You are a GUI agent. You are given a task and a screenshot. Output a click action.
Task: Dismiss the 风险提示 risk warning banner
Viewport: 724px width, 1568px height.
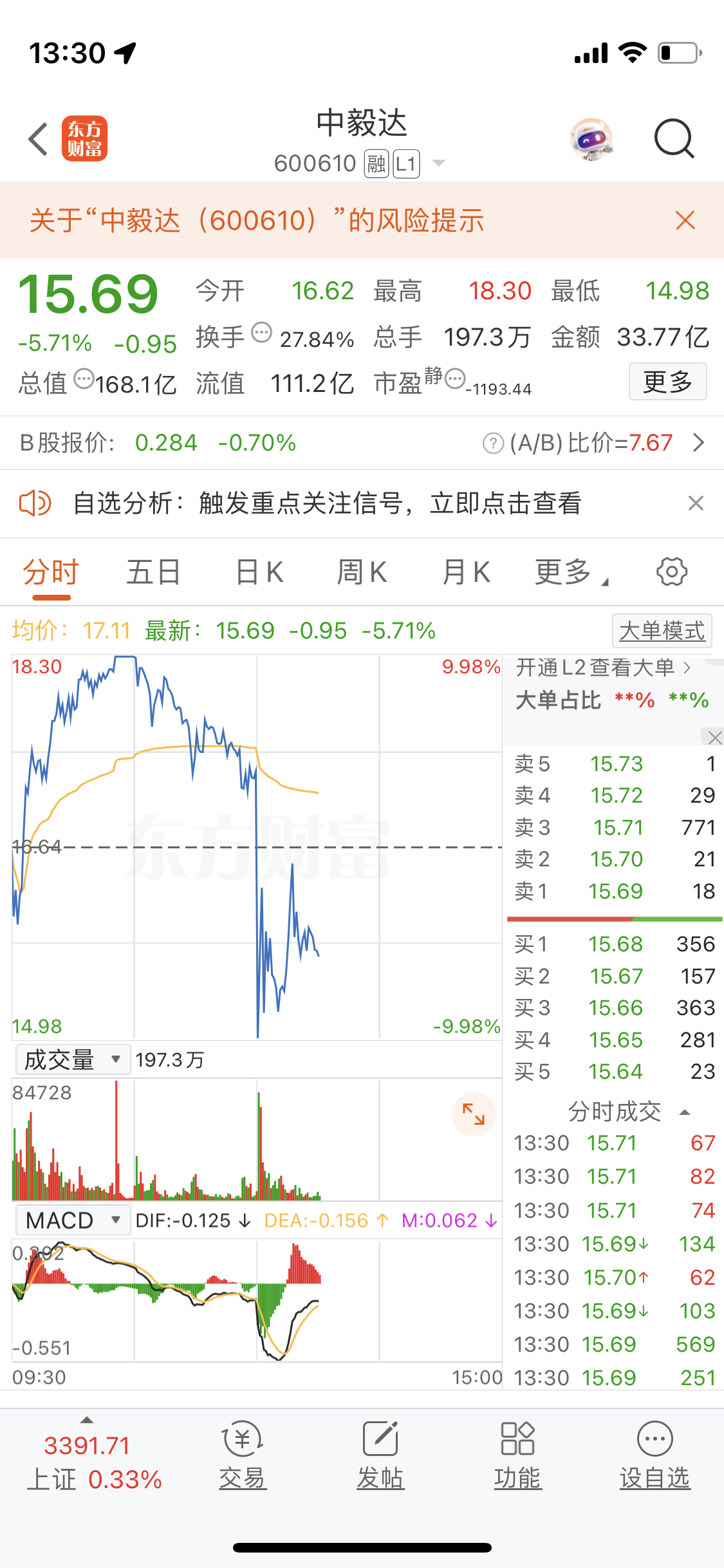(685, 221)
